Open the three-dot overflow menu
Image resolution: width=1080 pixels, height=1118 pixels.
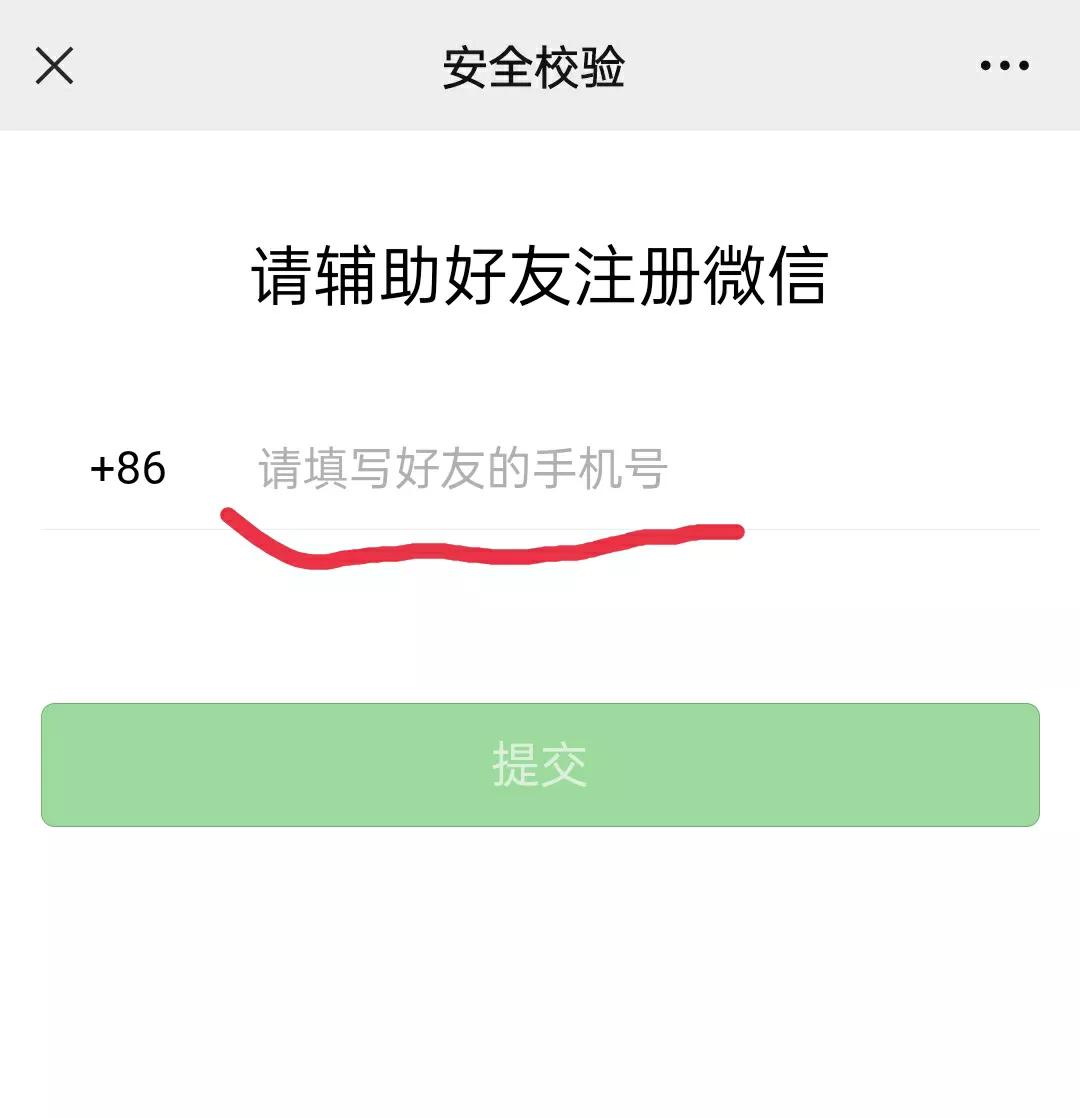1004,66
